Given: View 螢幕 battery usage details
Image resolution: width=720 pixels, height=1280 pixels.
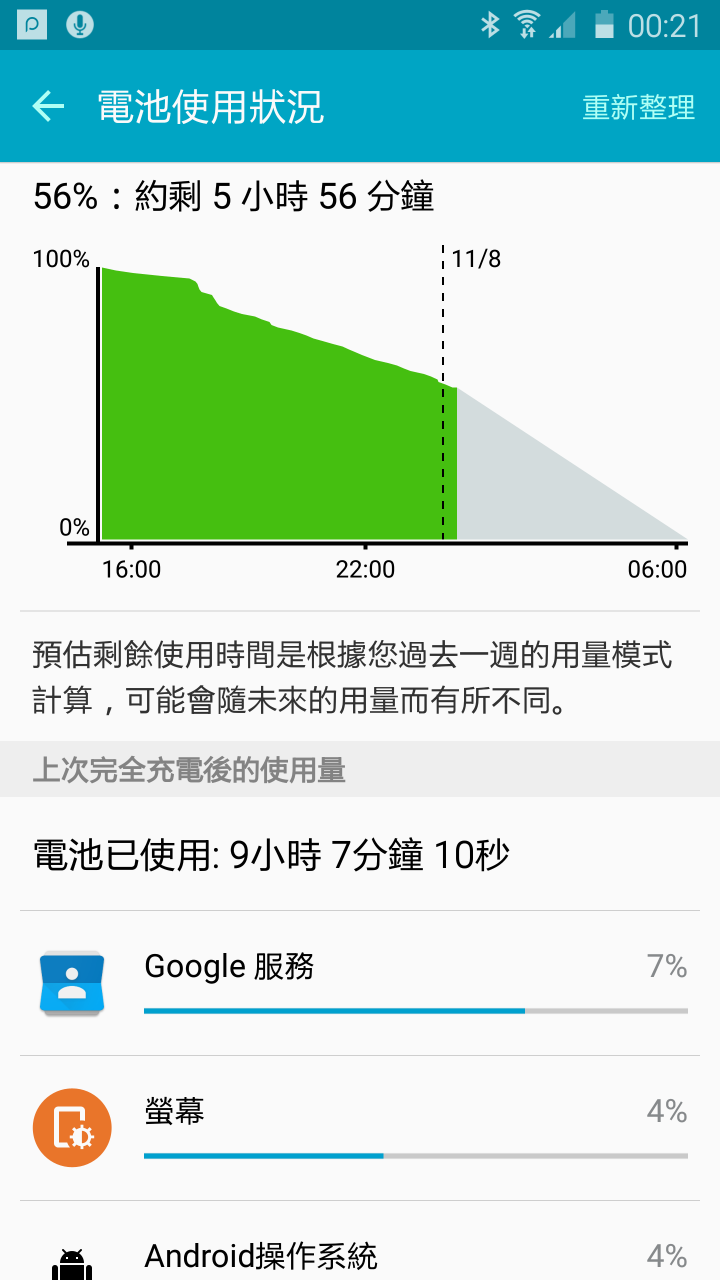Looking at the screenshot, I should tap(360, 1128).
